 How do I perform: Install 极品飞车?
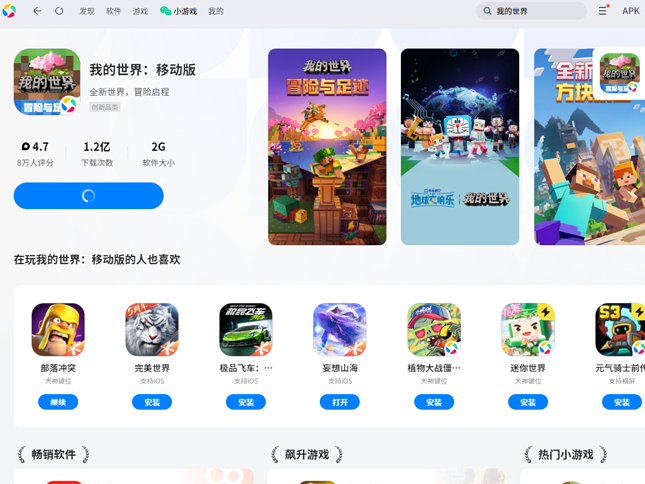[246, 402]
